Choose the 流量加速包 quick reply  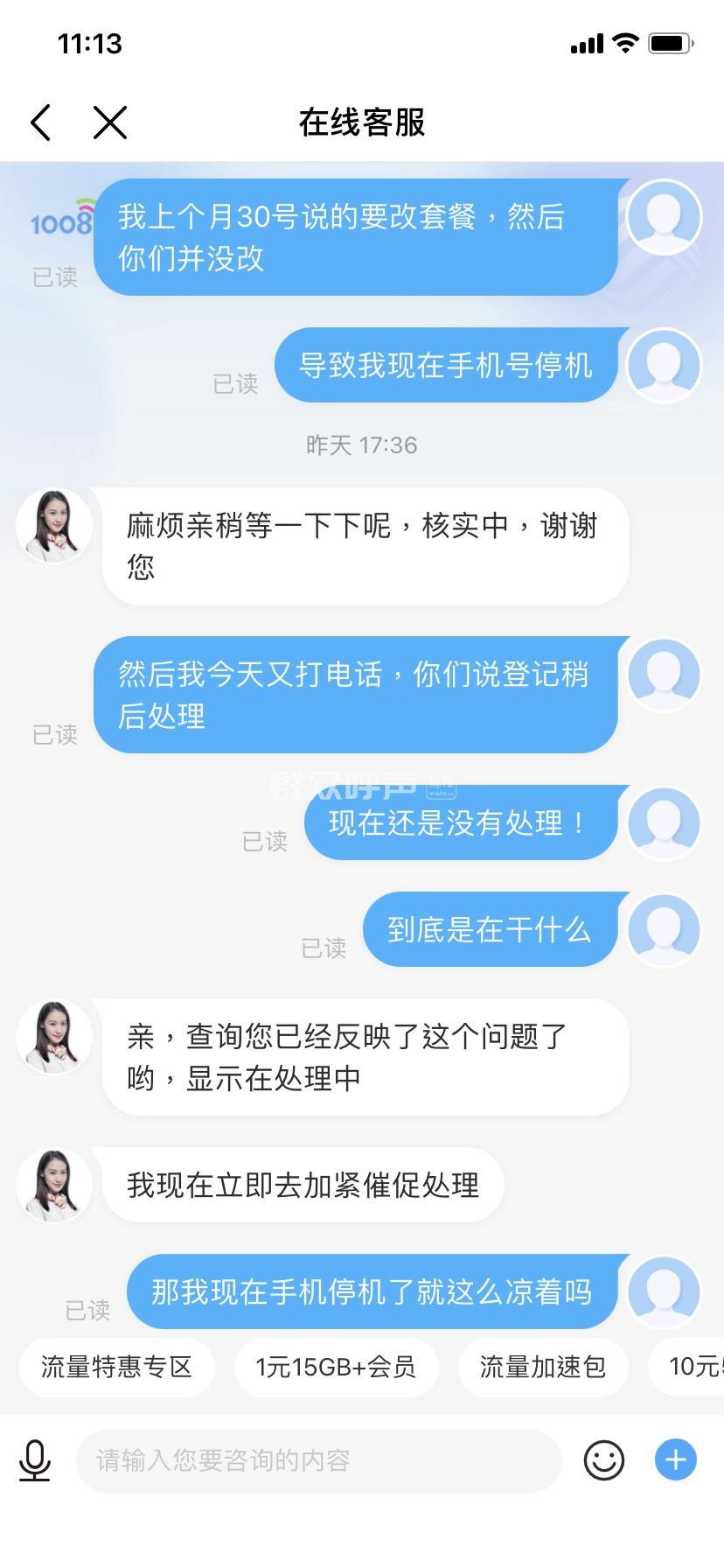click(542, 1367)
